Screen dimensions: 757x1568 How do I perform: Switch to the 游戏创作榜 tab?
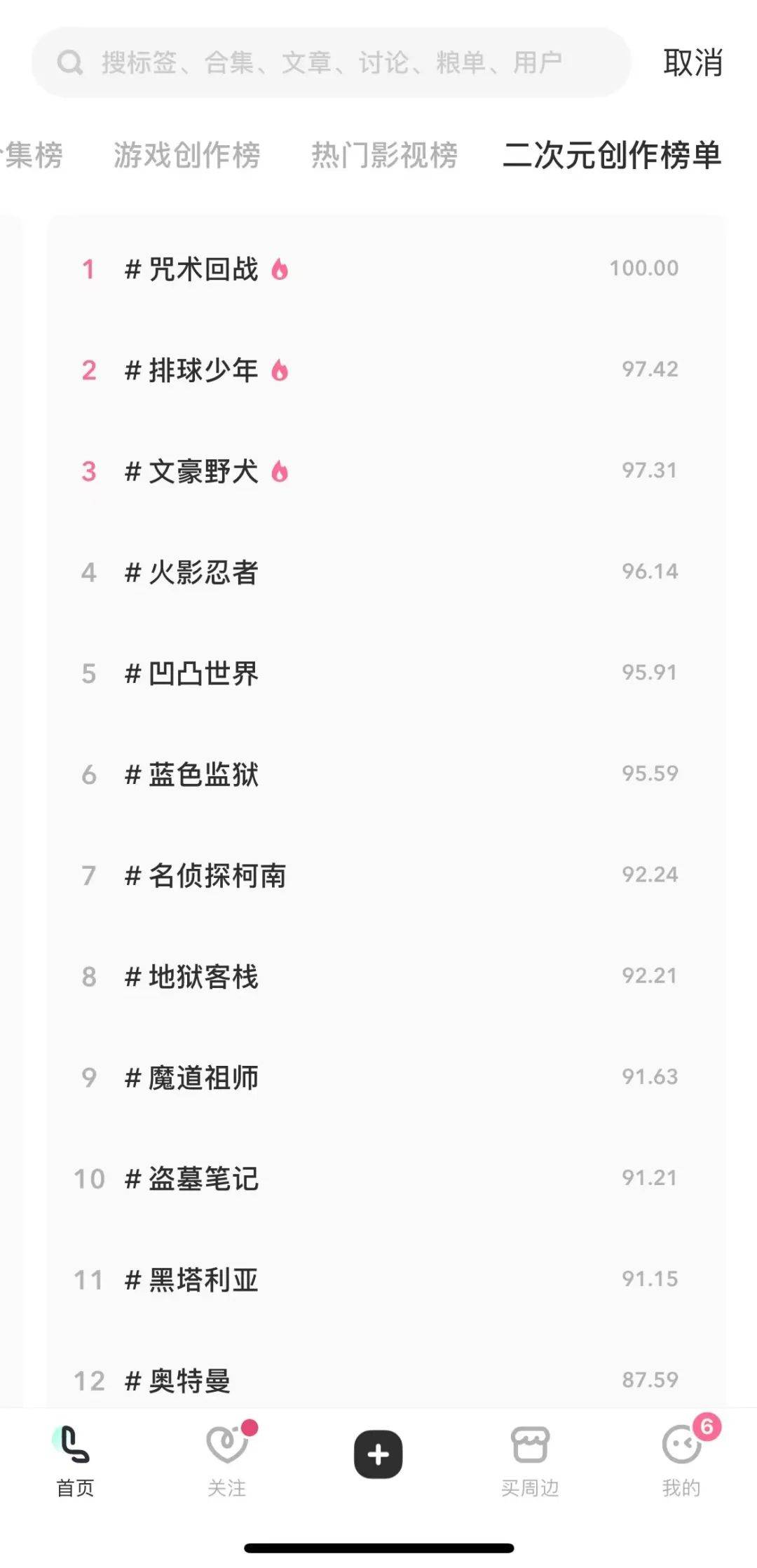(186, 155)
